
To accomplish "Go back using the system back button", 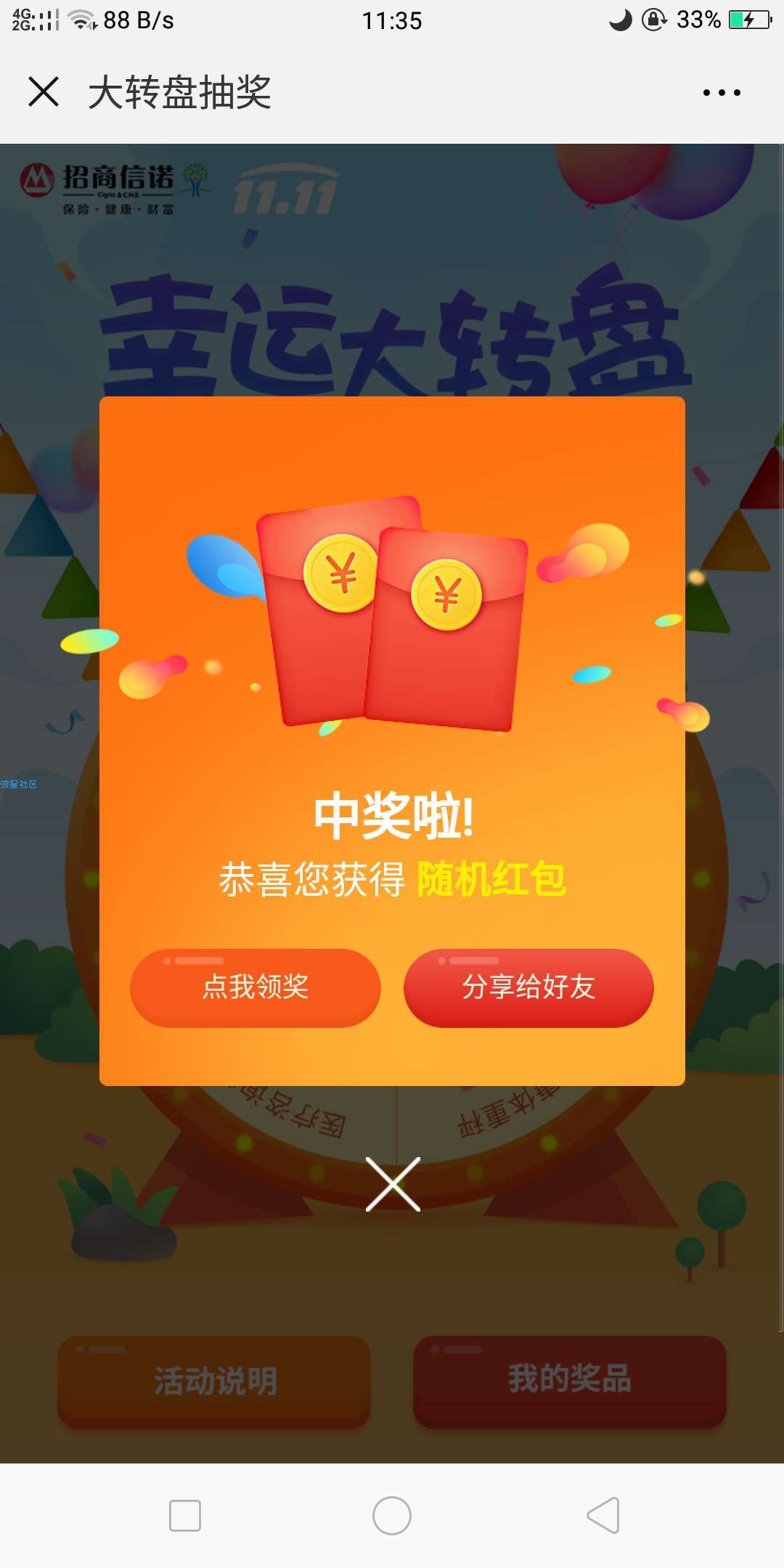I will (603, 1515).
